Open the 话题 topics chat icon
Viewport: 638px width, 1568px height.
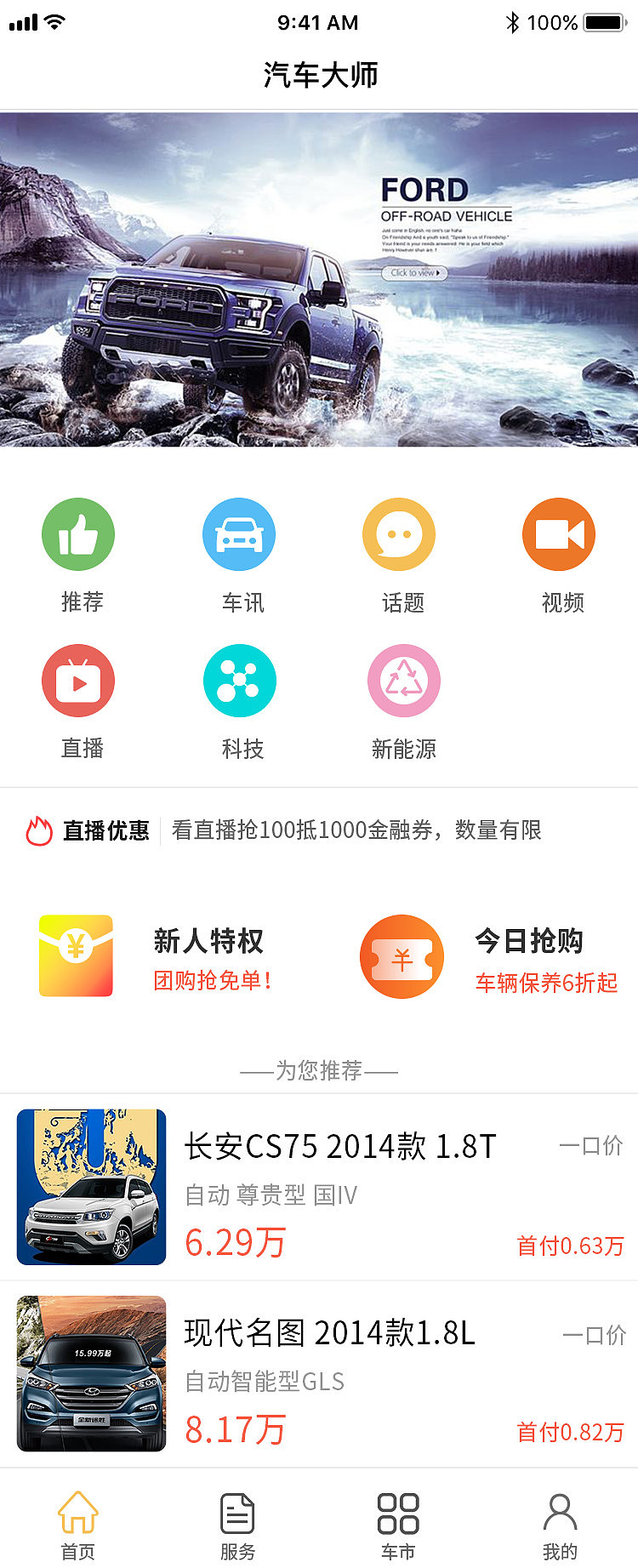click(398, 534)
